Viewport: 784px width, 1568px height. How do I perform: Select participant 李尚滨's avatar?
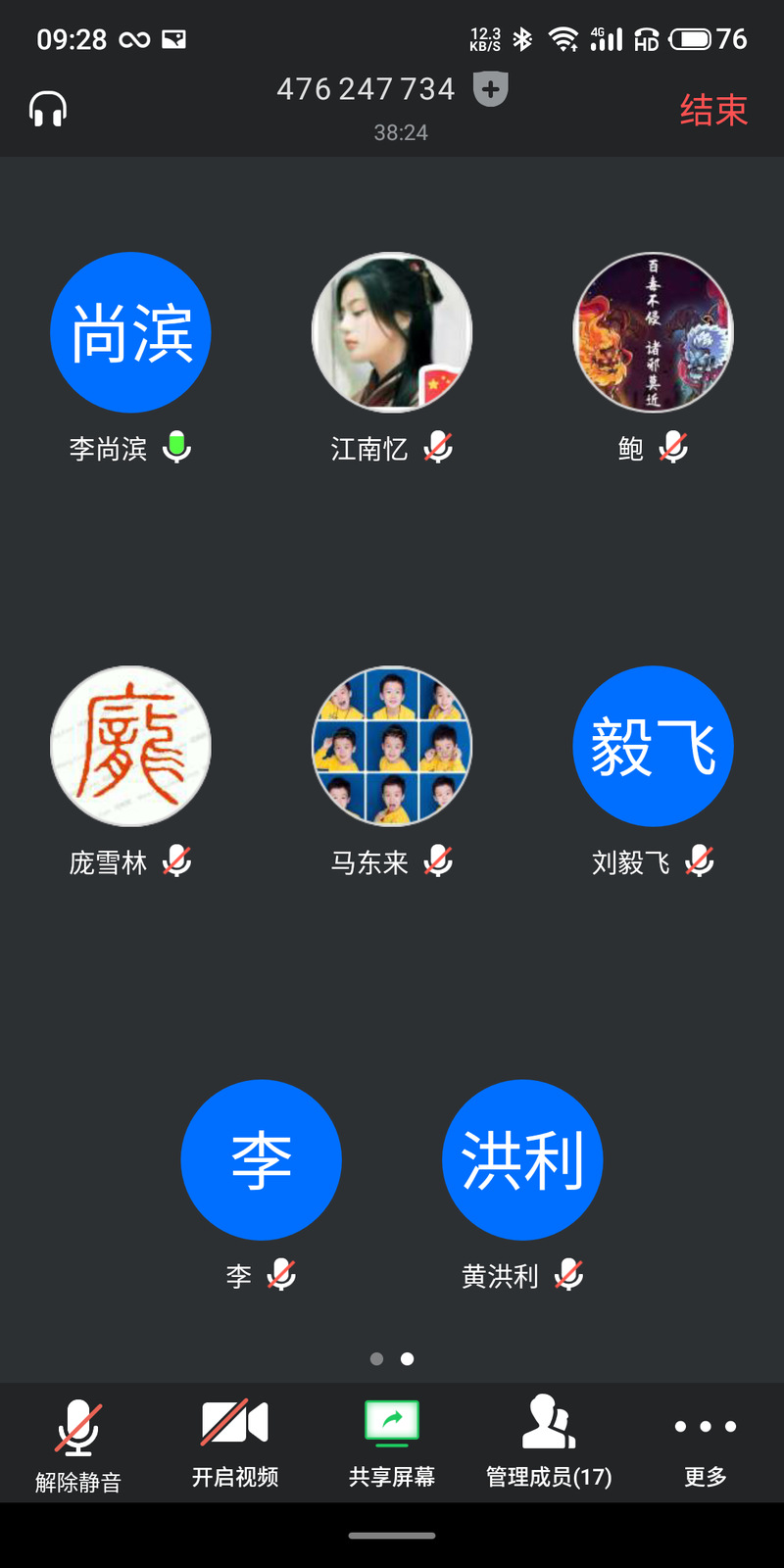point(130,332)
